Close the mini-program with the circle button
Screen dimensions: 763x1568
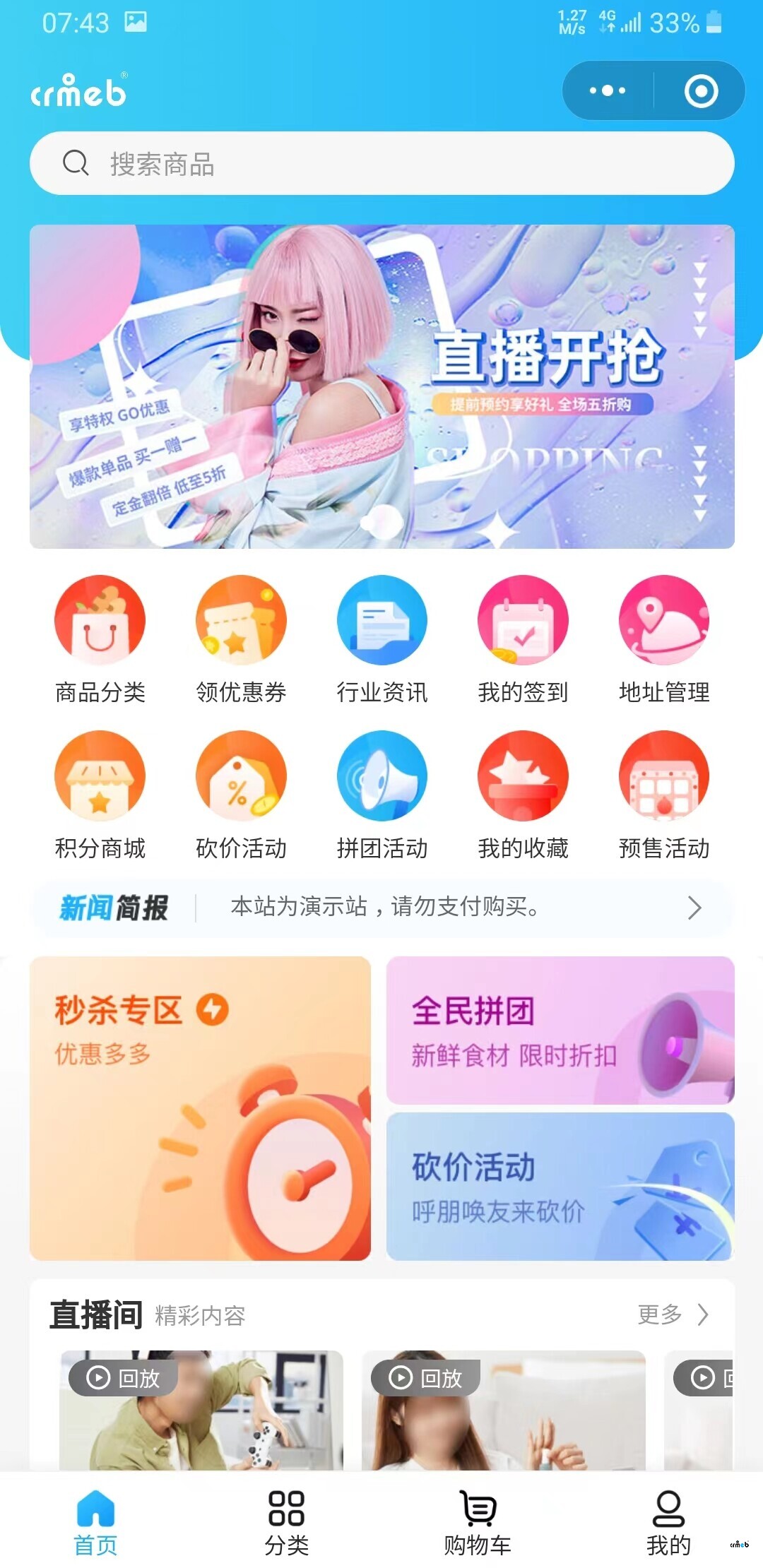click(x=701, y=90)
